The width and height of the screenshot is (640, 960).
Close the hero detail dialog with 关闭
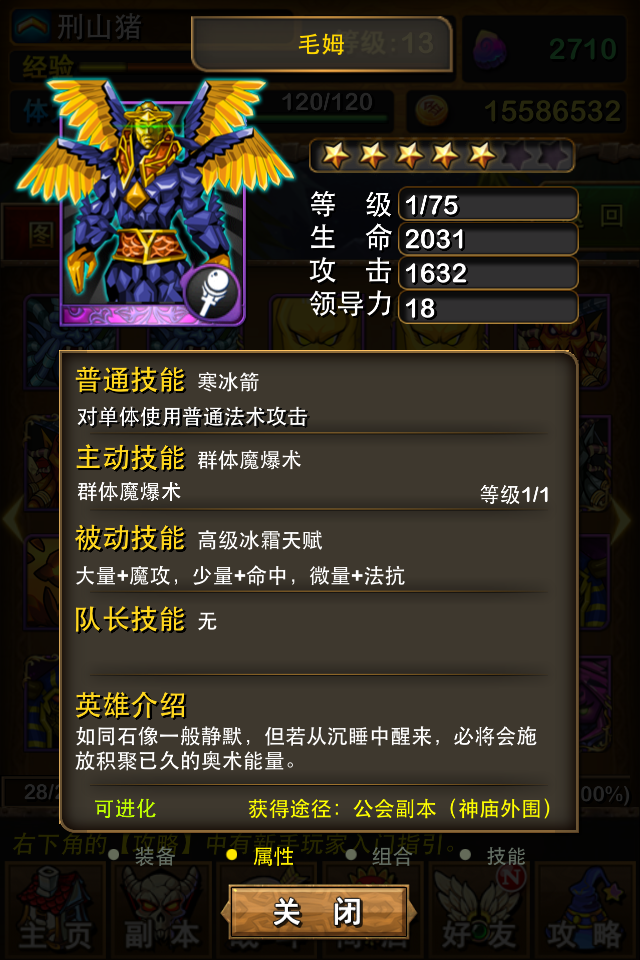point(319,912)
